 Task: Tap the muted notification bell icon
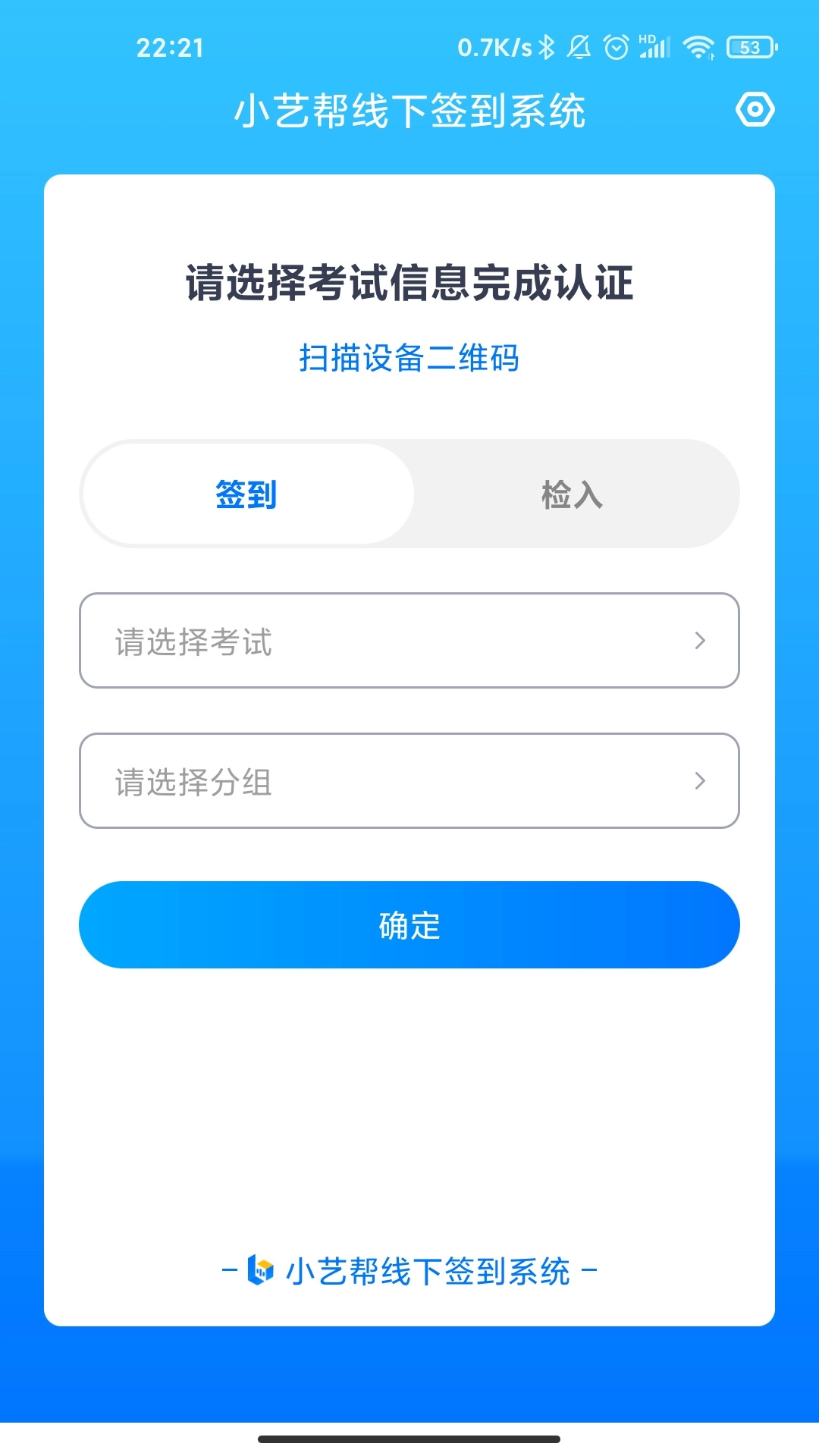tap(580, 47)
